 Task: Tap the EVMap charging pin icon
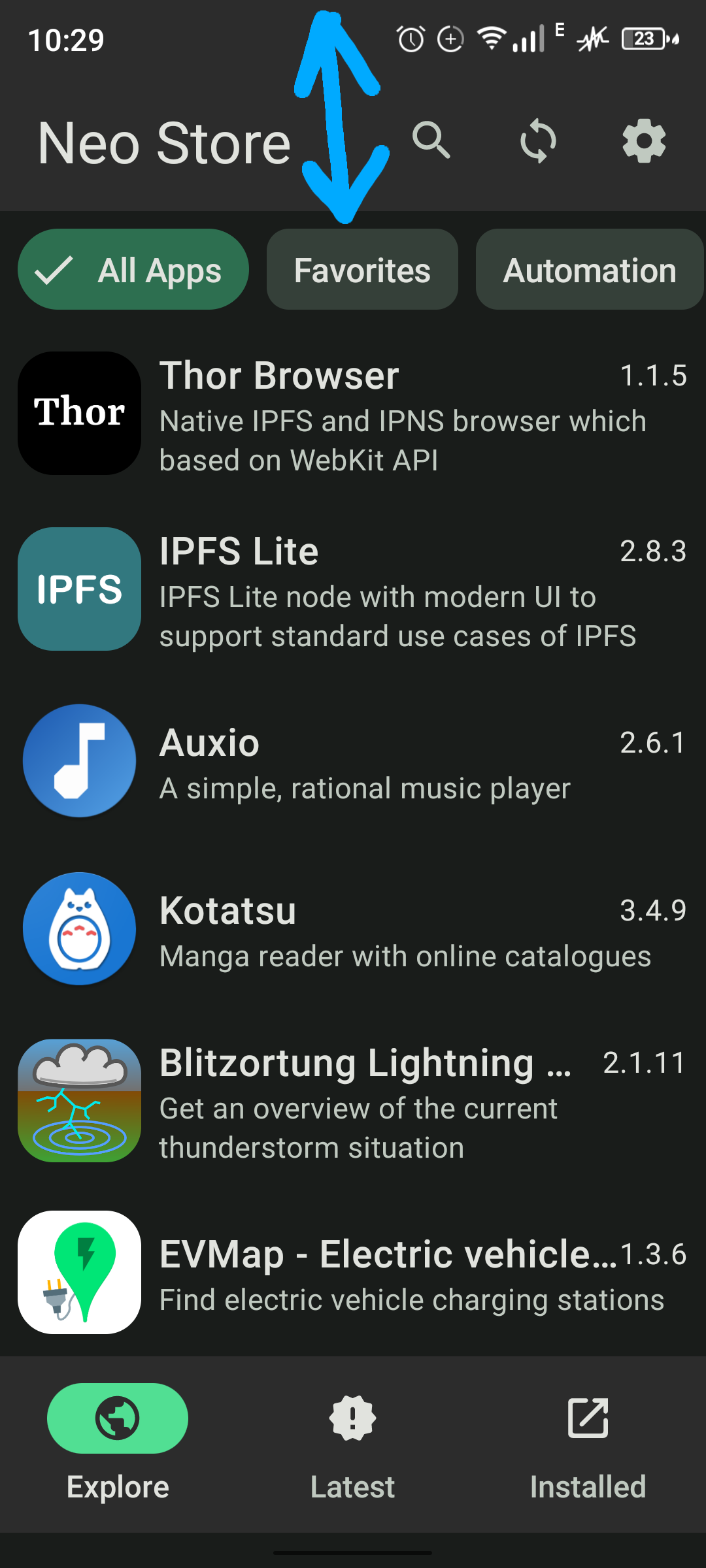point(78,1271)
